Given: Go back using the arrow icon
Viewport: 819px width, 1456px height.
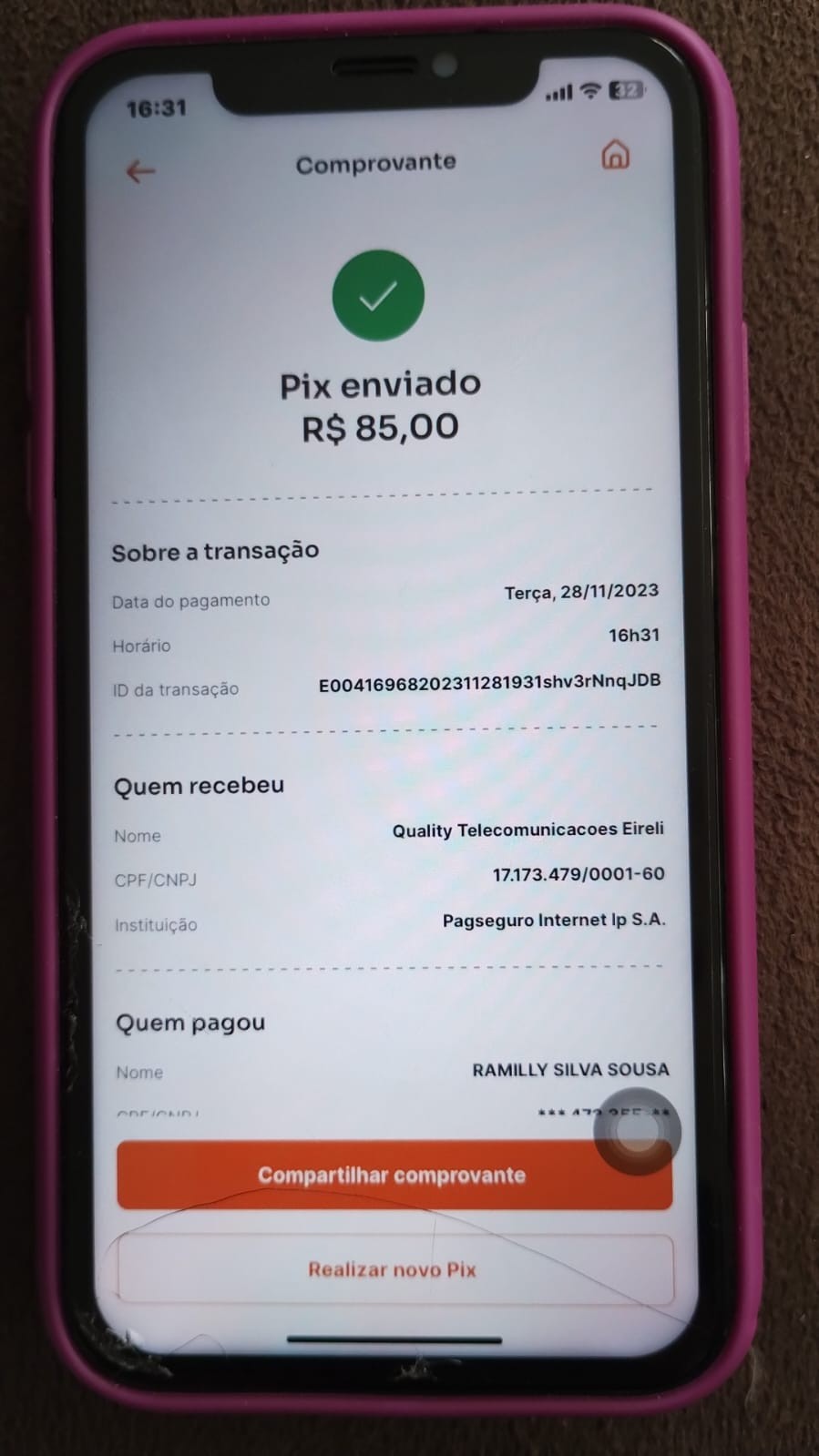Looking at the screenshot, I should point(140,171).
